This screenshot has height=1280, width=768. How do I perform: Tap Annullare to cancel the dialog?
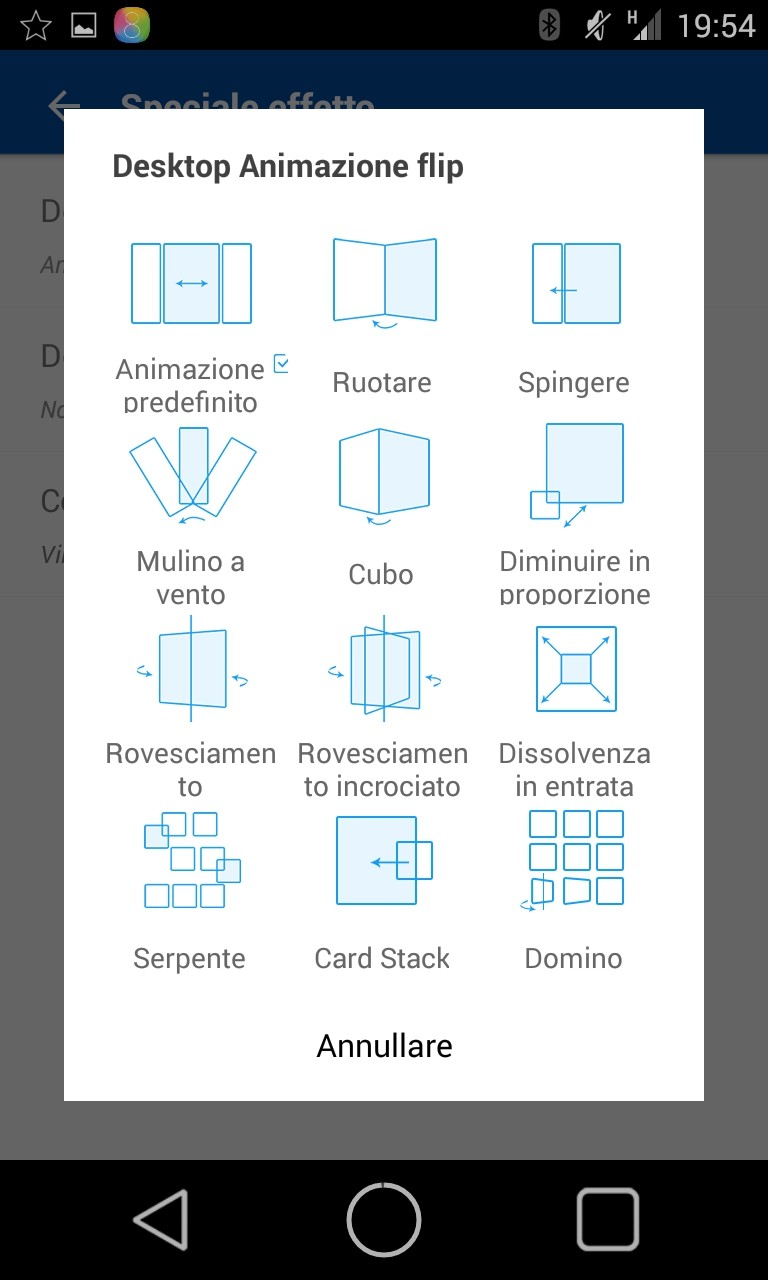point(384,1046)
